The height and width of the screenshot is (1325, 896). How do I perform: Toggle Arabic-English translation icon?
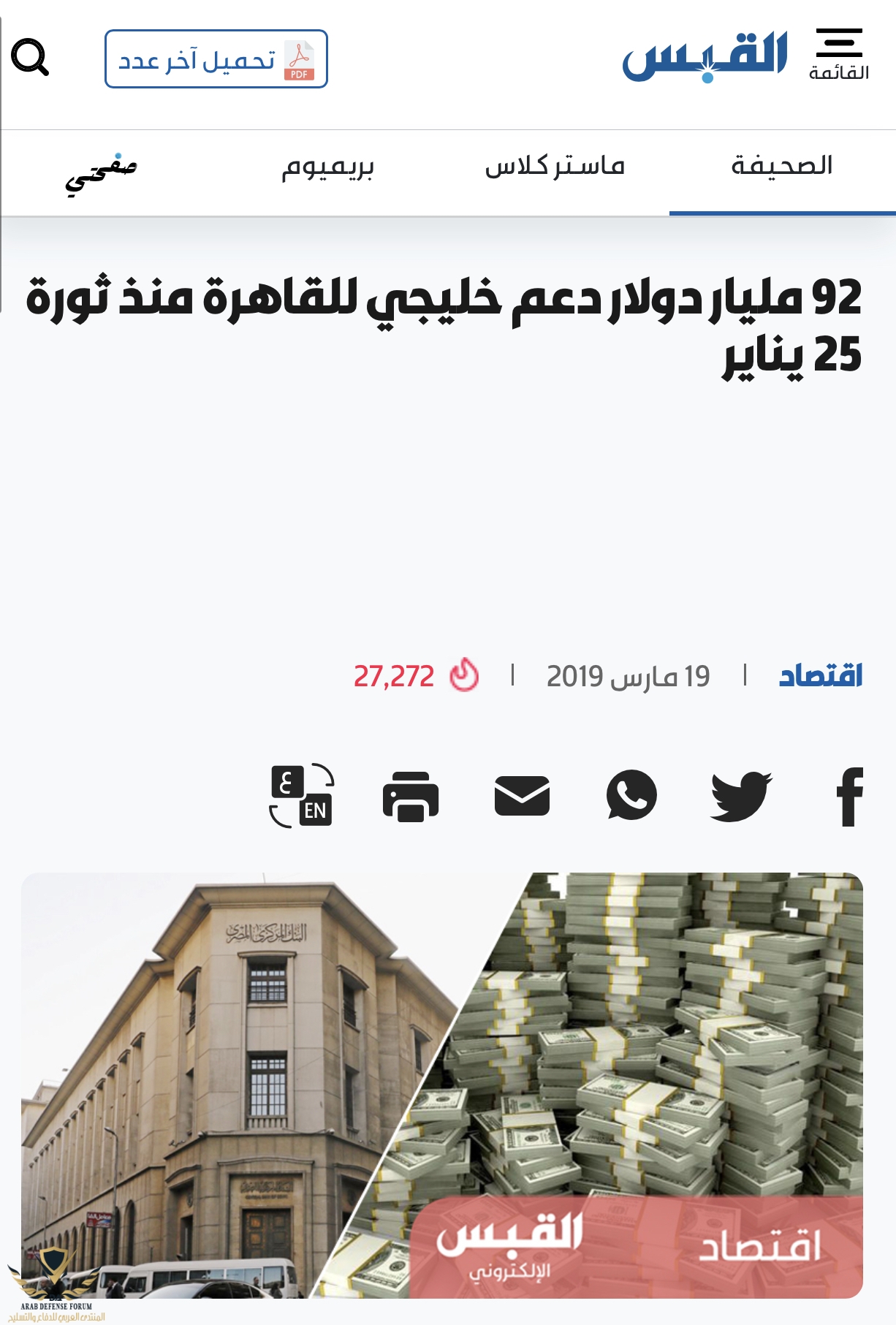coord(302,796)
